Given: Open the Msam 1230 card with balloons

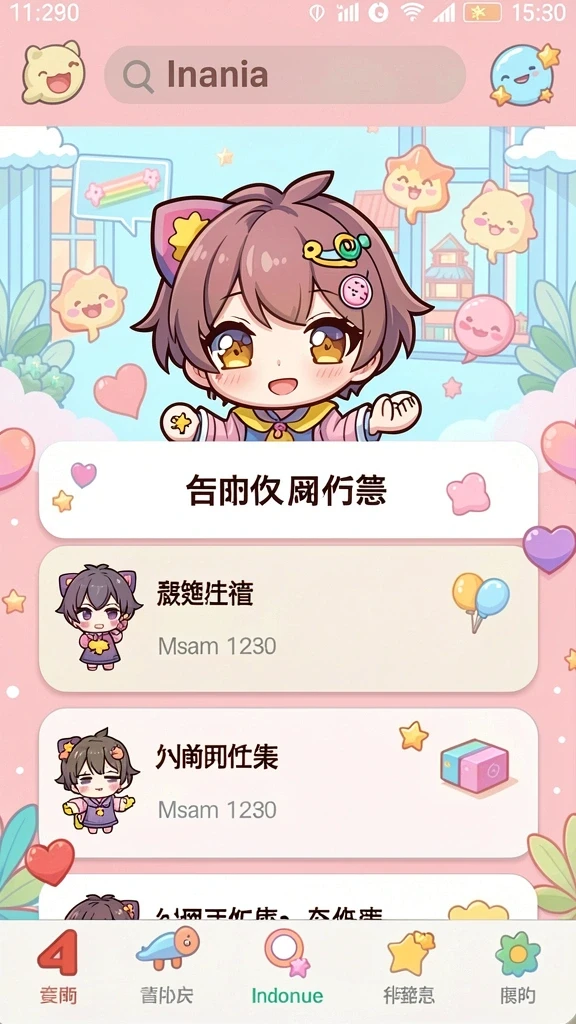Looking at the screenshot, I should 288,618.
